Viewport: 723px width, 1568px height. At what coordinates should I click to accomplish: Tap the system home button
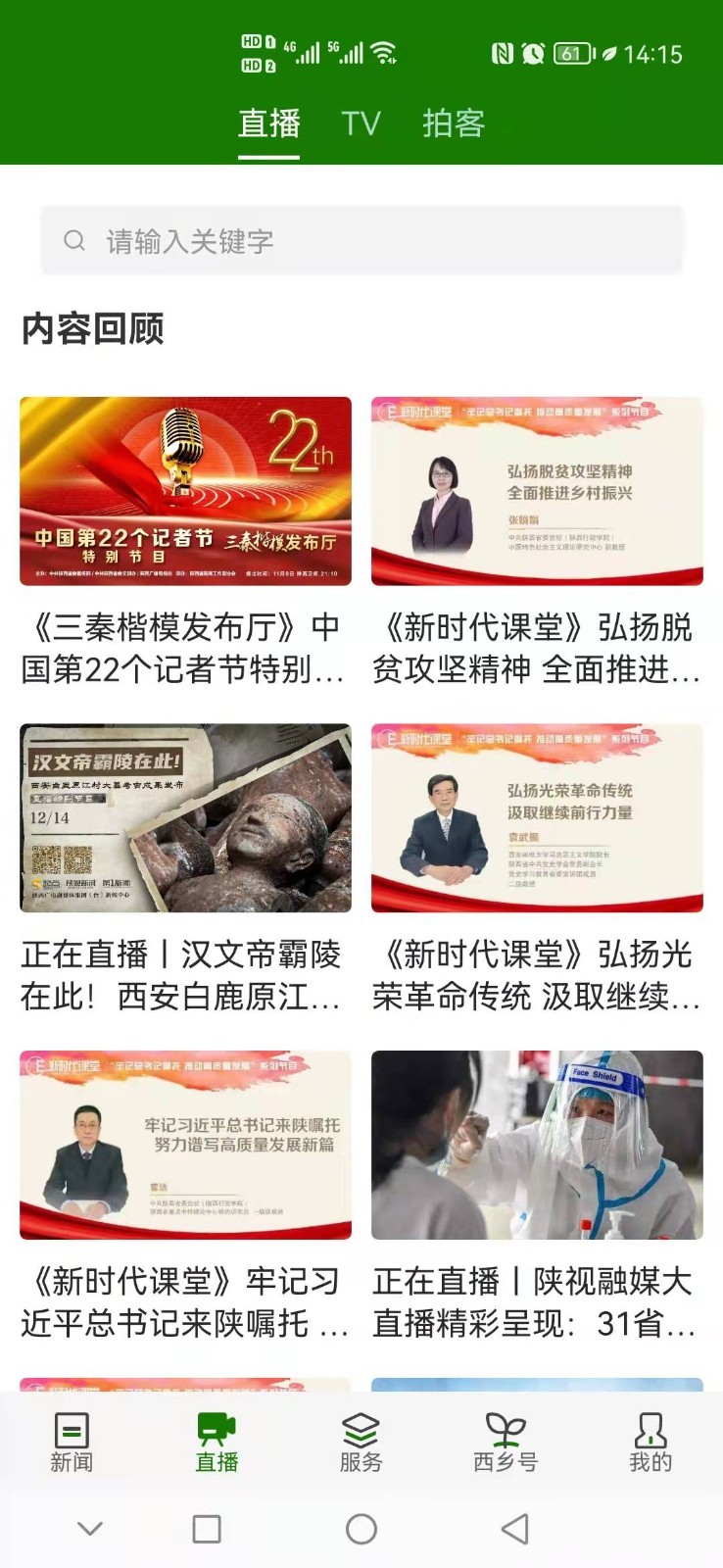361,1529
